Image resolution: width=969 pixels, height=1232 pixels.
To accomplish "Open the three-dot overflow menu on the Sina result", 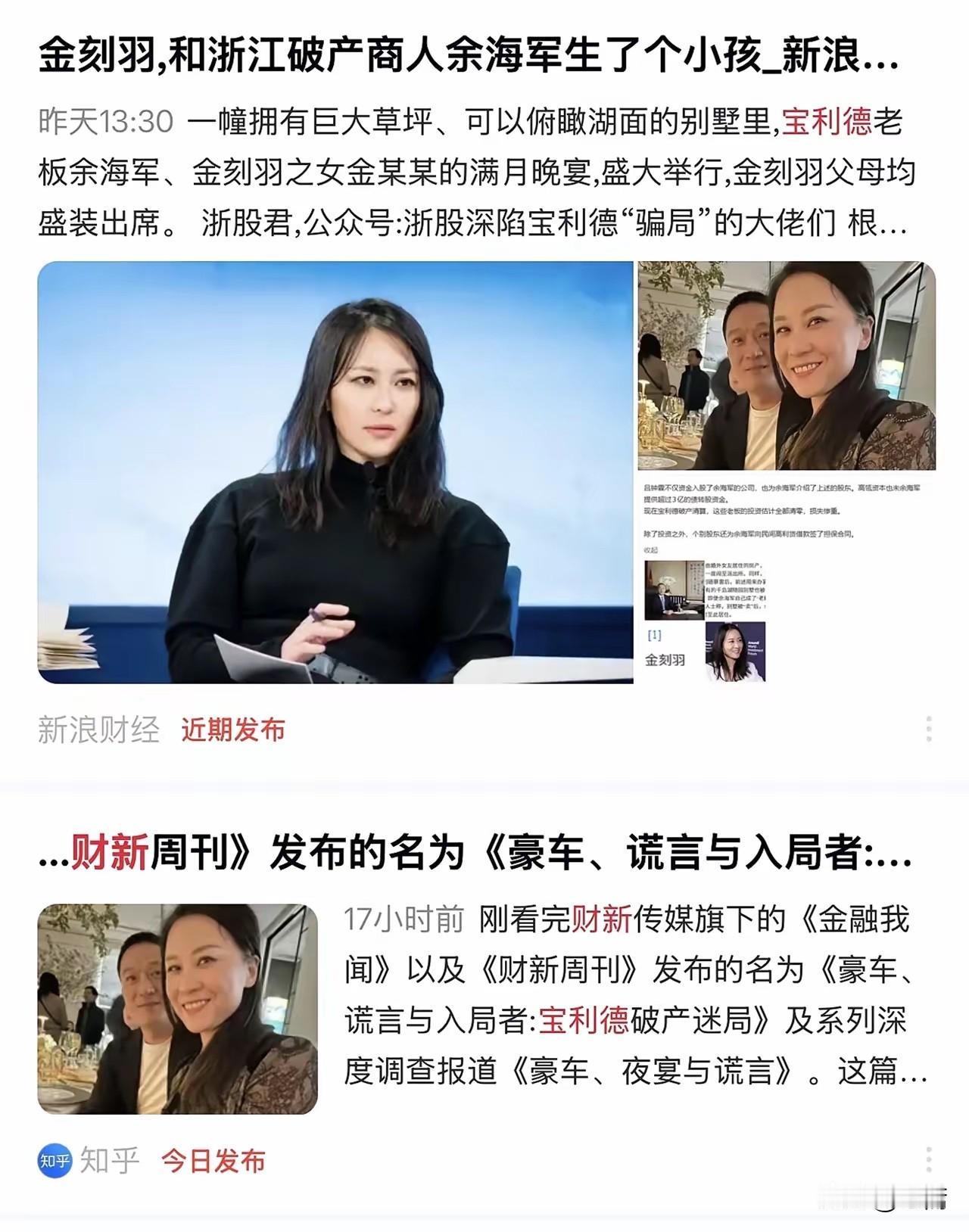I will [927, 728].
